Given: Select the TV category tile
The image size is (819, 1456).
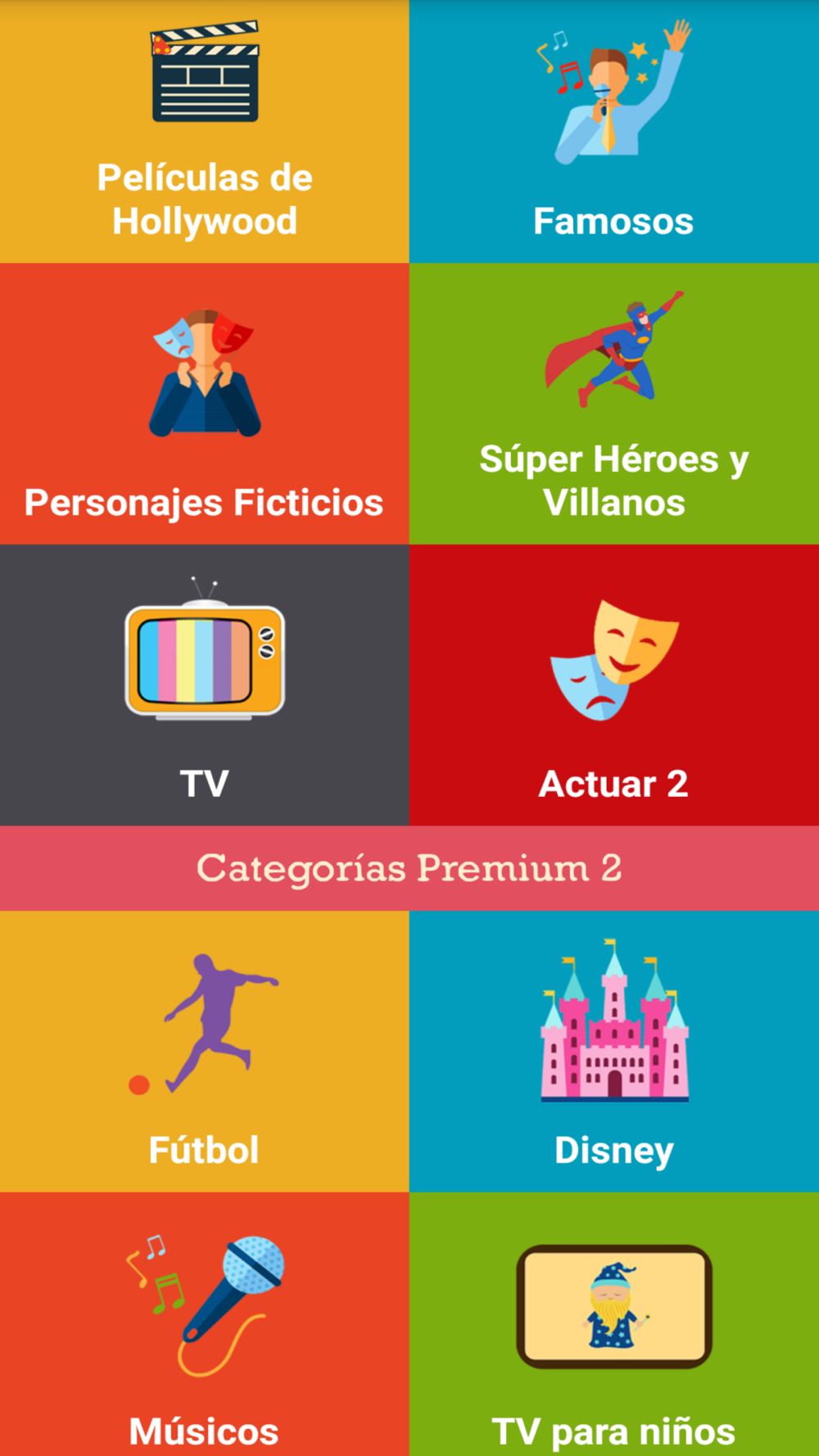Looking at the screenshot, I should [204, 685].
